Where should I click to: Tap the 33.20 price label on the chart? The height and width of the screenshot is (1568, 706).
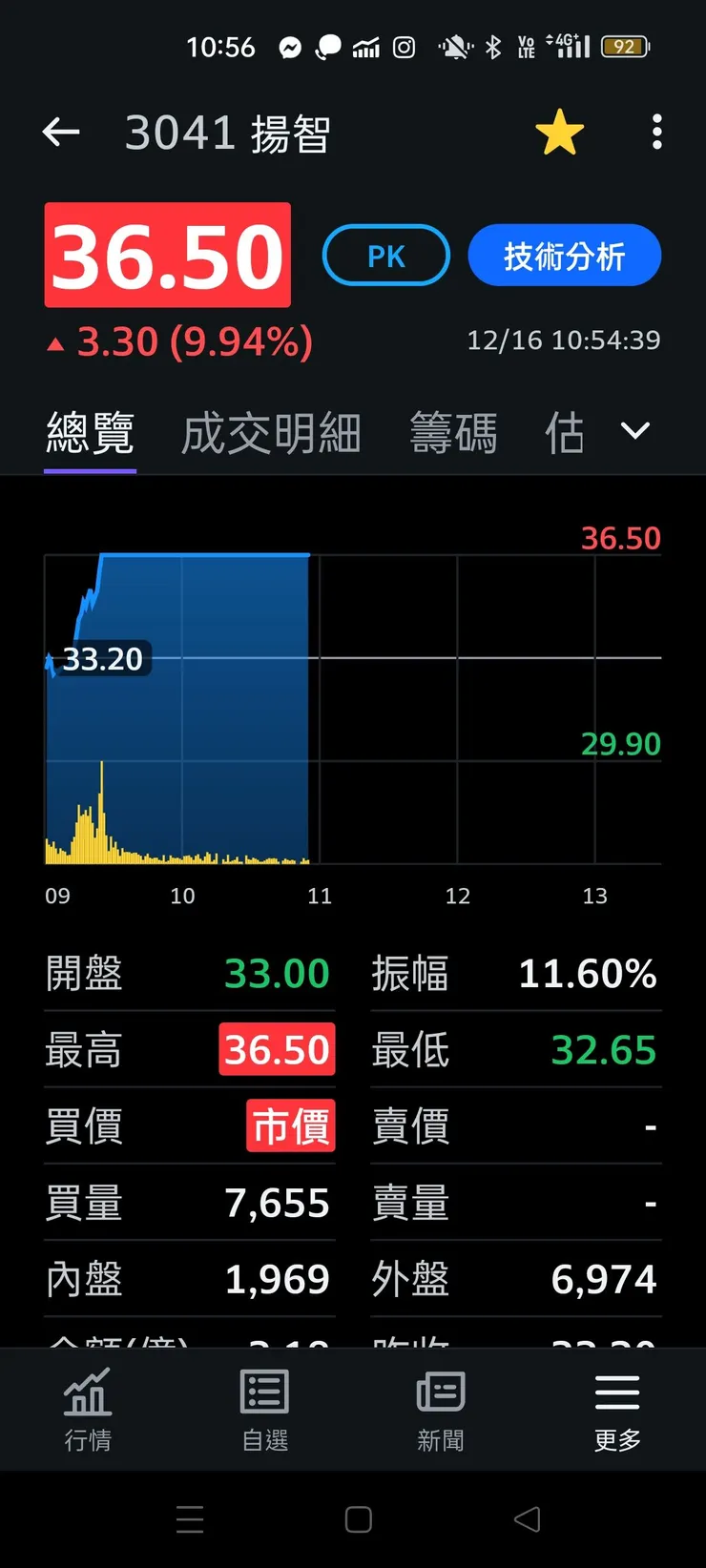[x=103, y=658]
